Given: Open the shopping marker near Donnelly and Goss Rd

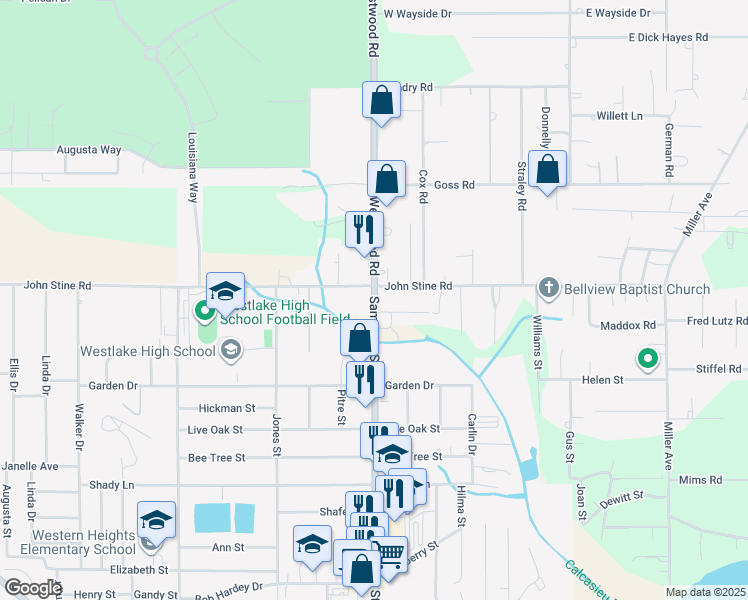Looking at the screenshot, I should 548,169.
